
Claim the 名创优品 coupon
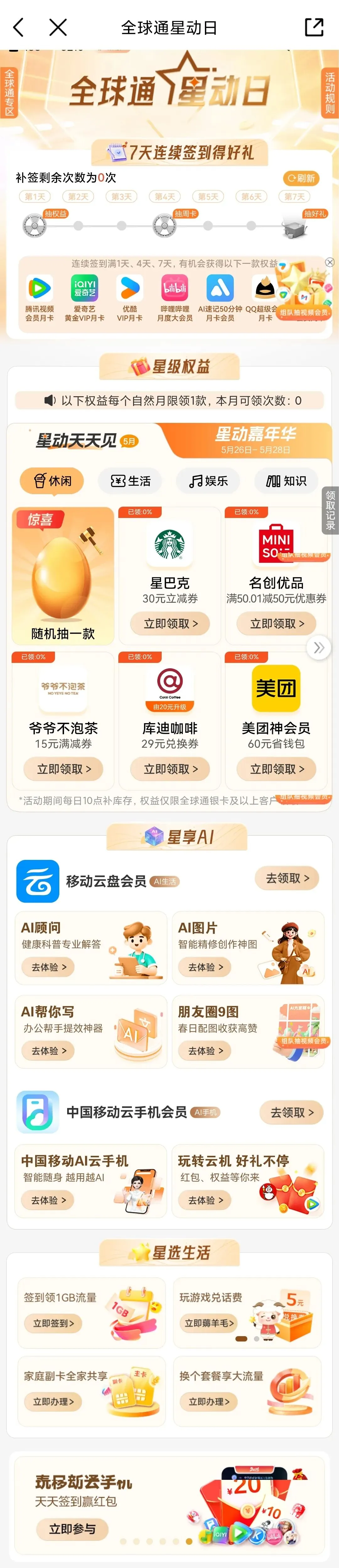click(276, 623)
